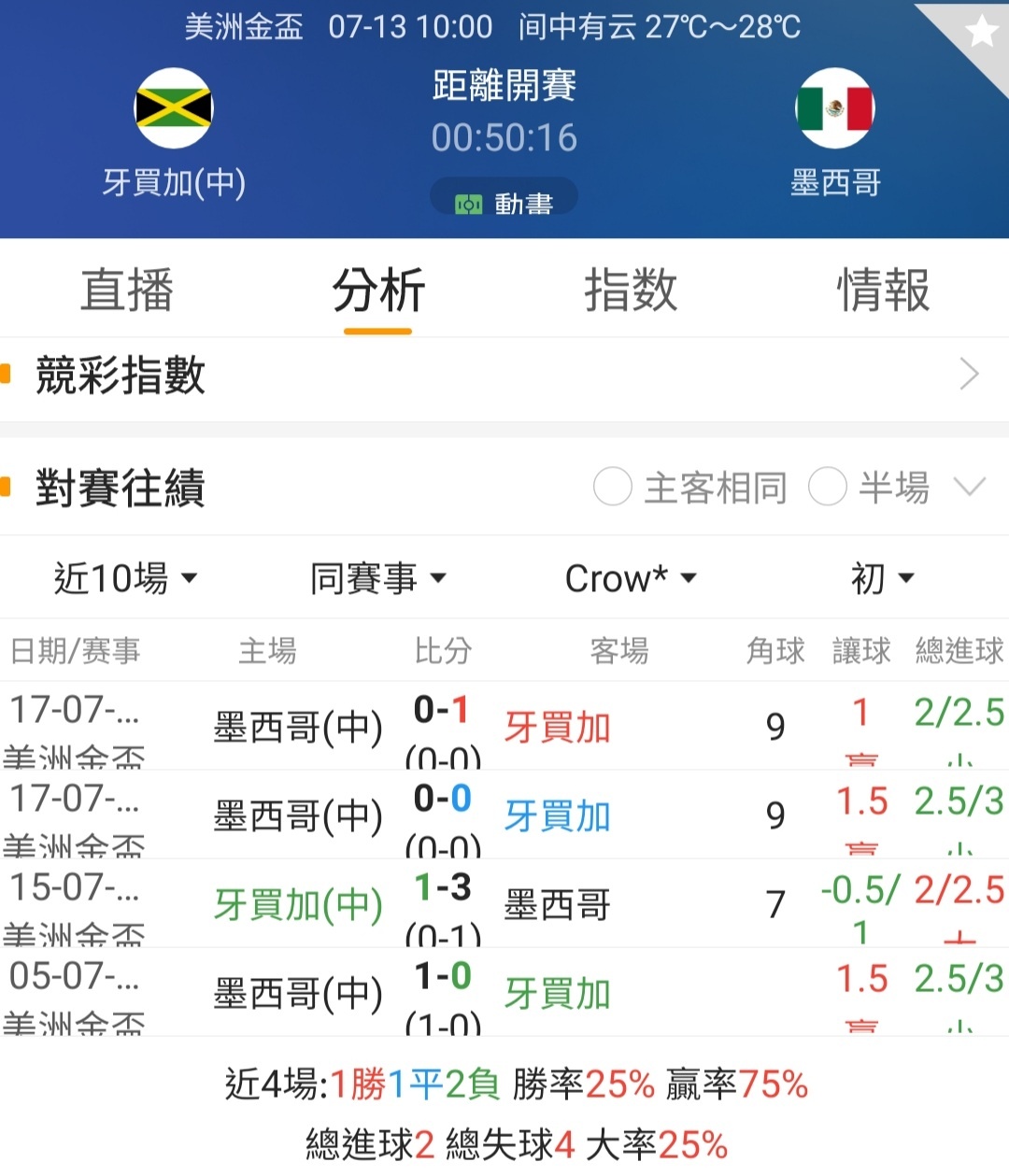The width and height of the screenshot is (1009, 1176).
Task: Open the Crow* bookmaker dropdown
Action: coord(631,578)
